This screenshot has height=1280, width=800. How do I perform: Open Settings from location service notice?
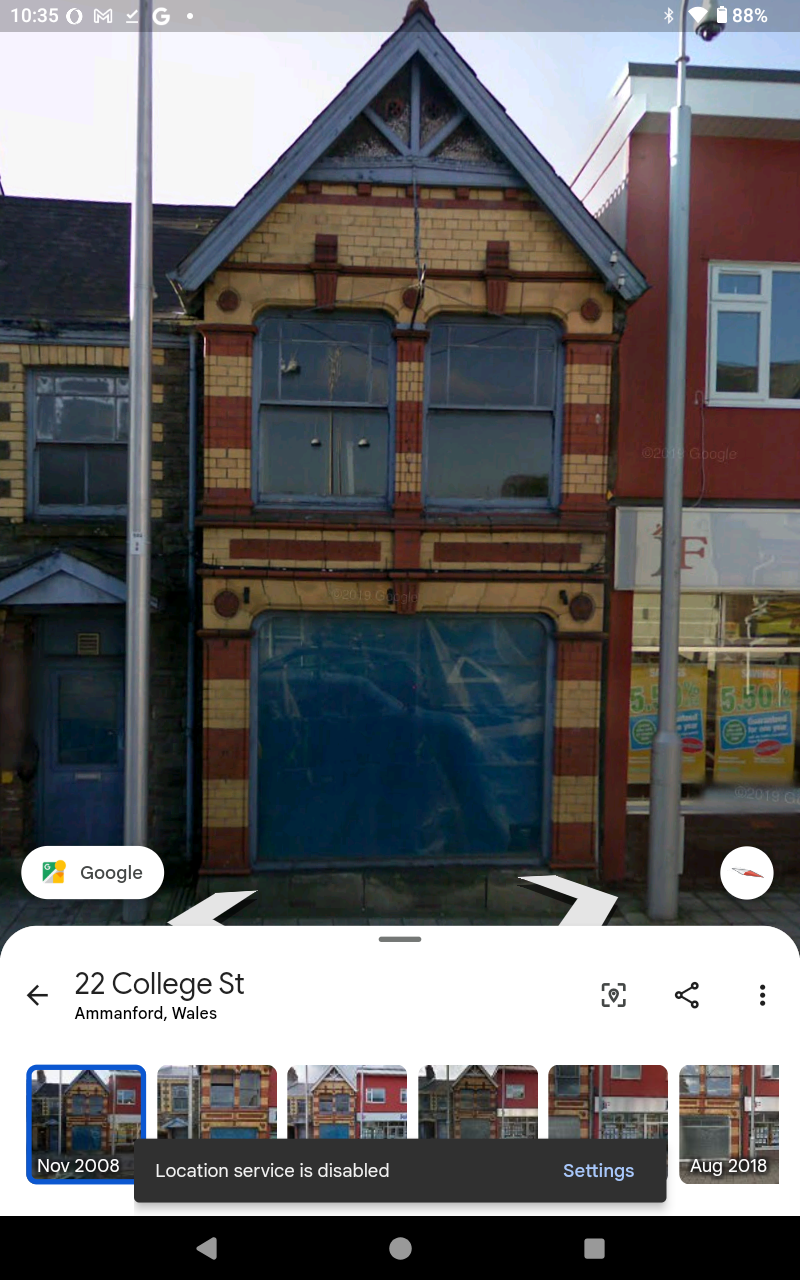[598, 1171]
